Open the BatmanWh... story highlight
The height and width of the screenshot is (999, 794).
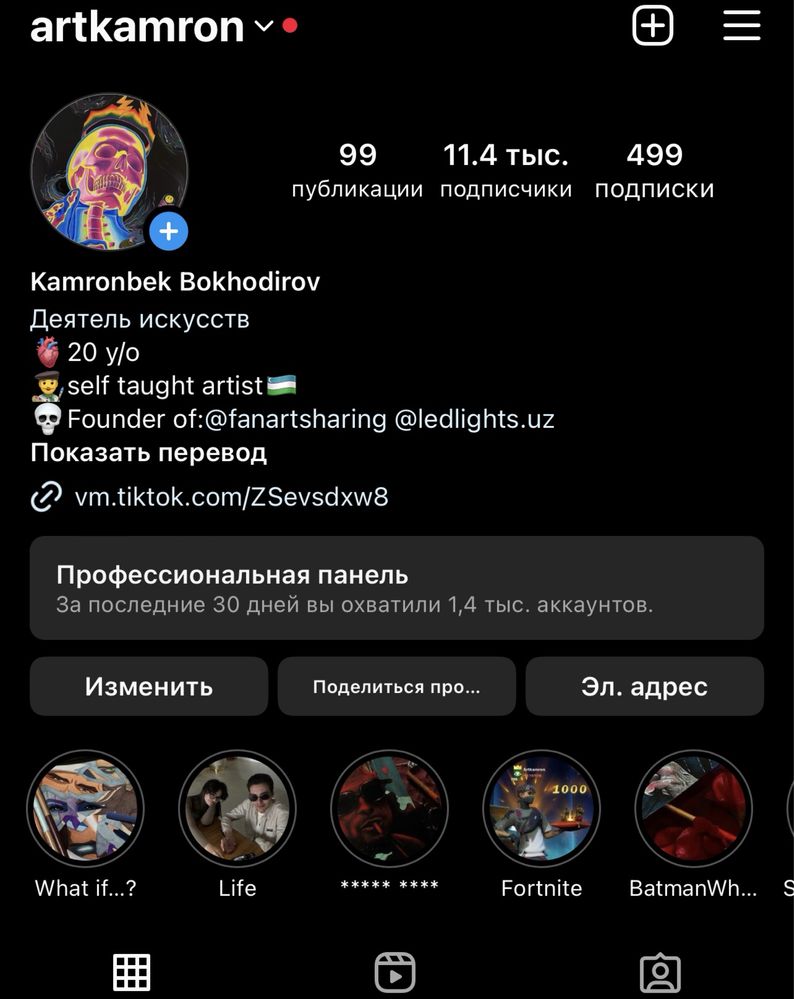[693, 809]
